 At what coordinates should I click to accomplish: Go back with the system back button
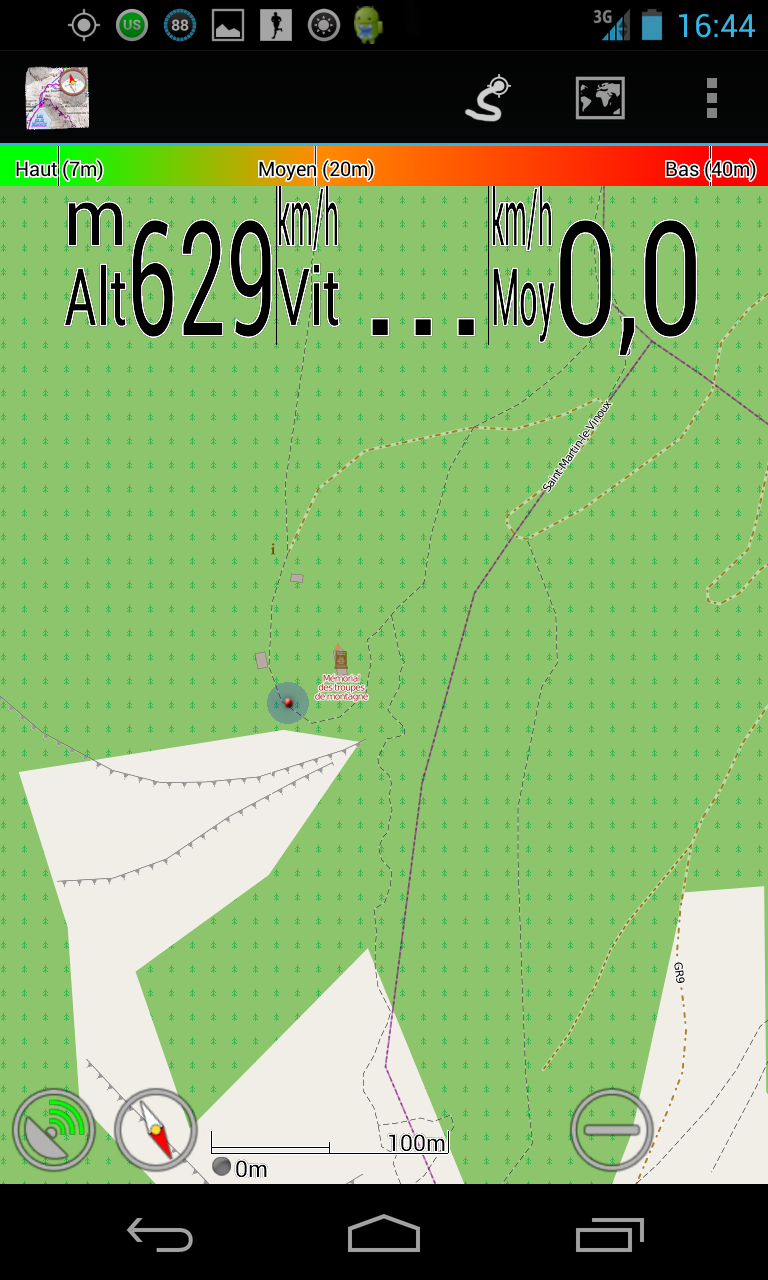click(160, 1235)
